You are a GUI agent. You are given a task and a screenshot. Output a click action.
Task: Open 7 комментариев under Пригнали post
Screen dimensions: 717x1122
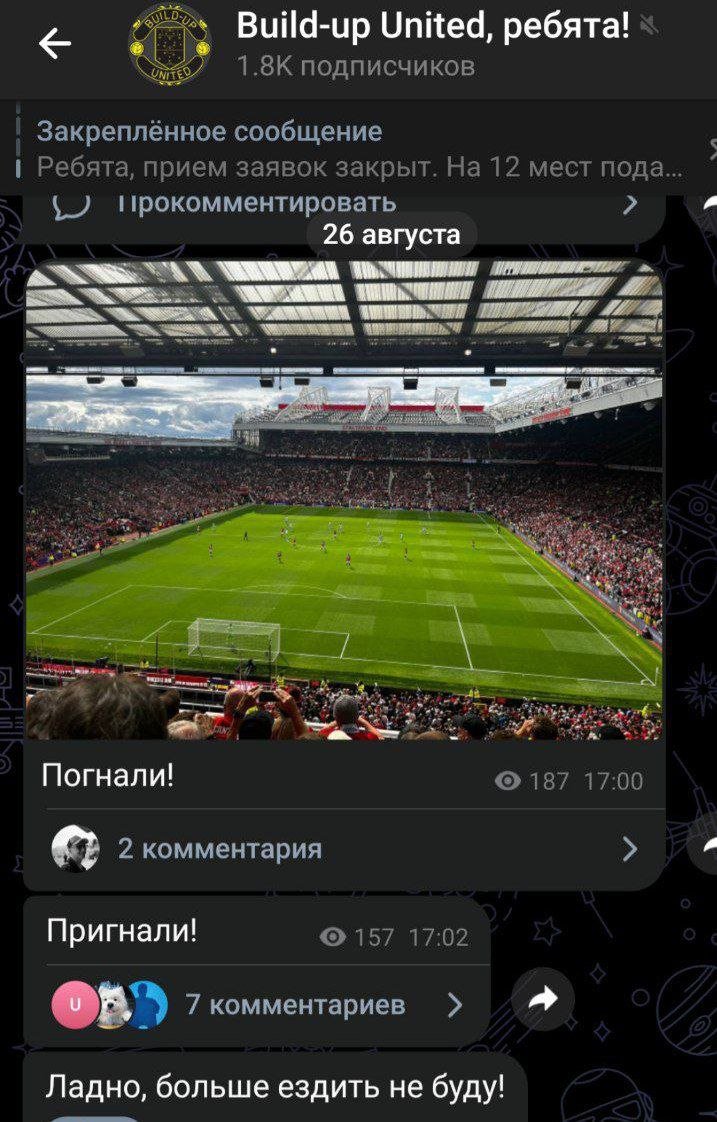pos(295,1004)
